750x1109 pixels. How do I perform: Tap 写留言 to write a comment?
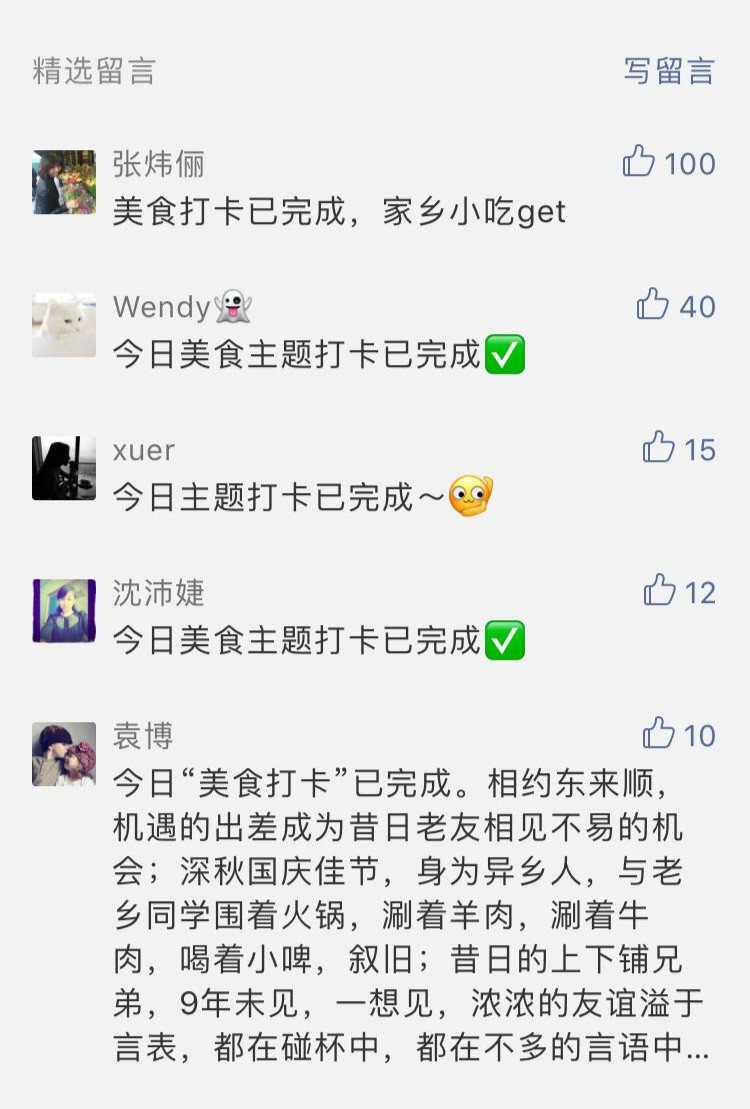click(669, 71)
